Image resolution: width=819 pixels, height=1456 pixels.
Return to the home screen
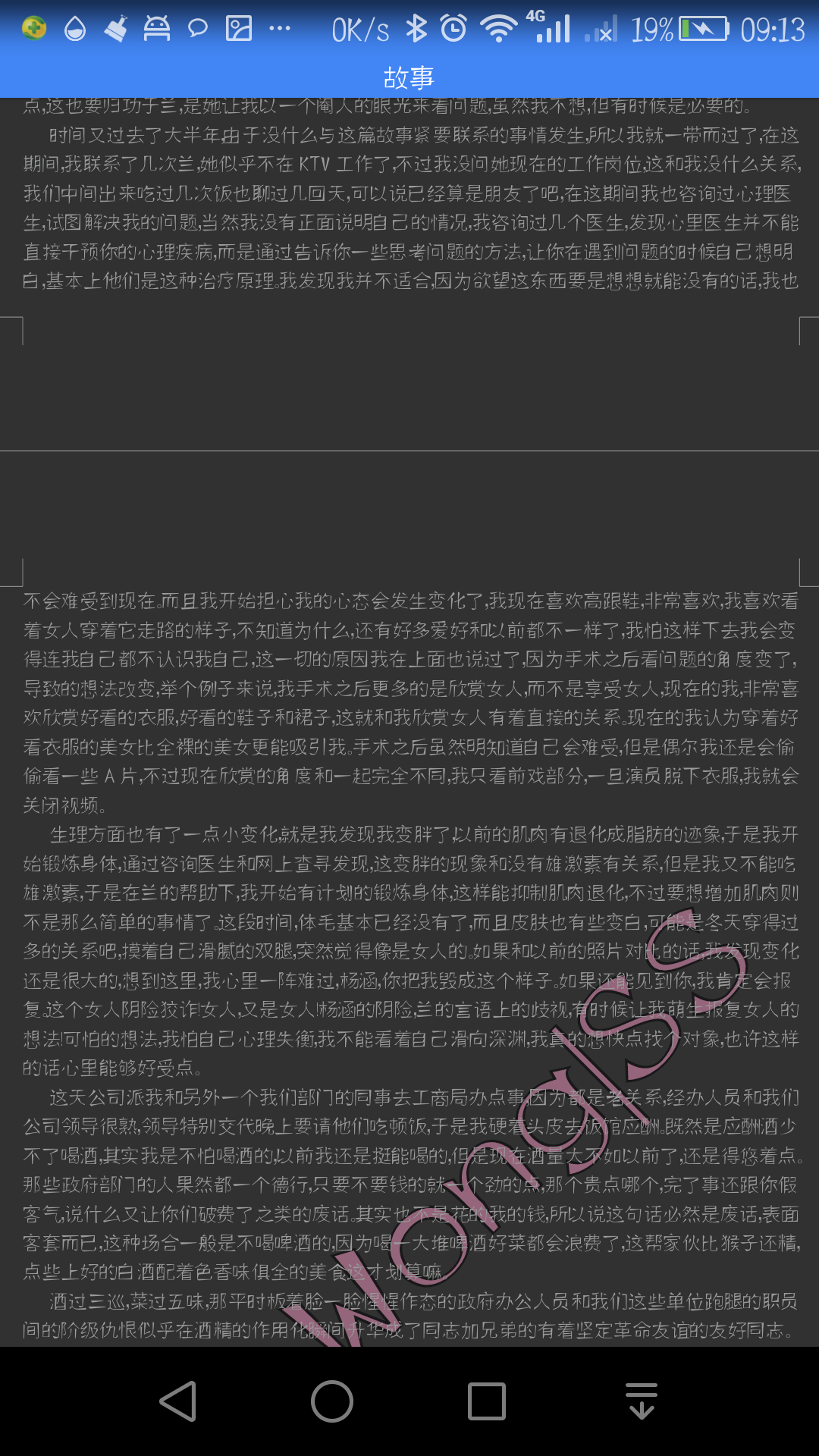332,1401
